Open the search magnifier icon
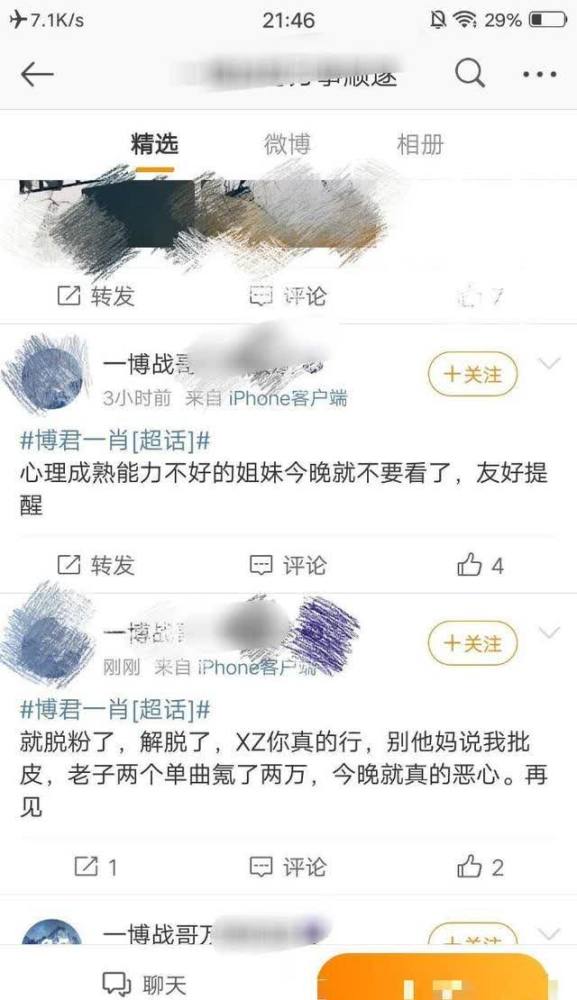The height and width of the screenshot is (1000, 577). pyautogui.click(x=470, y=74)
